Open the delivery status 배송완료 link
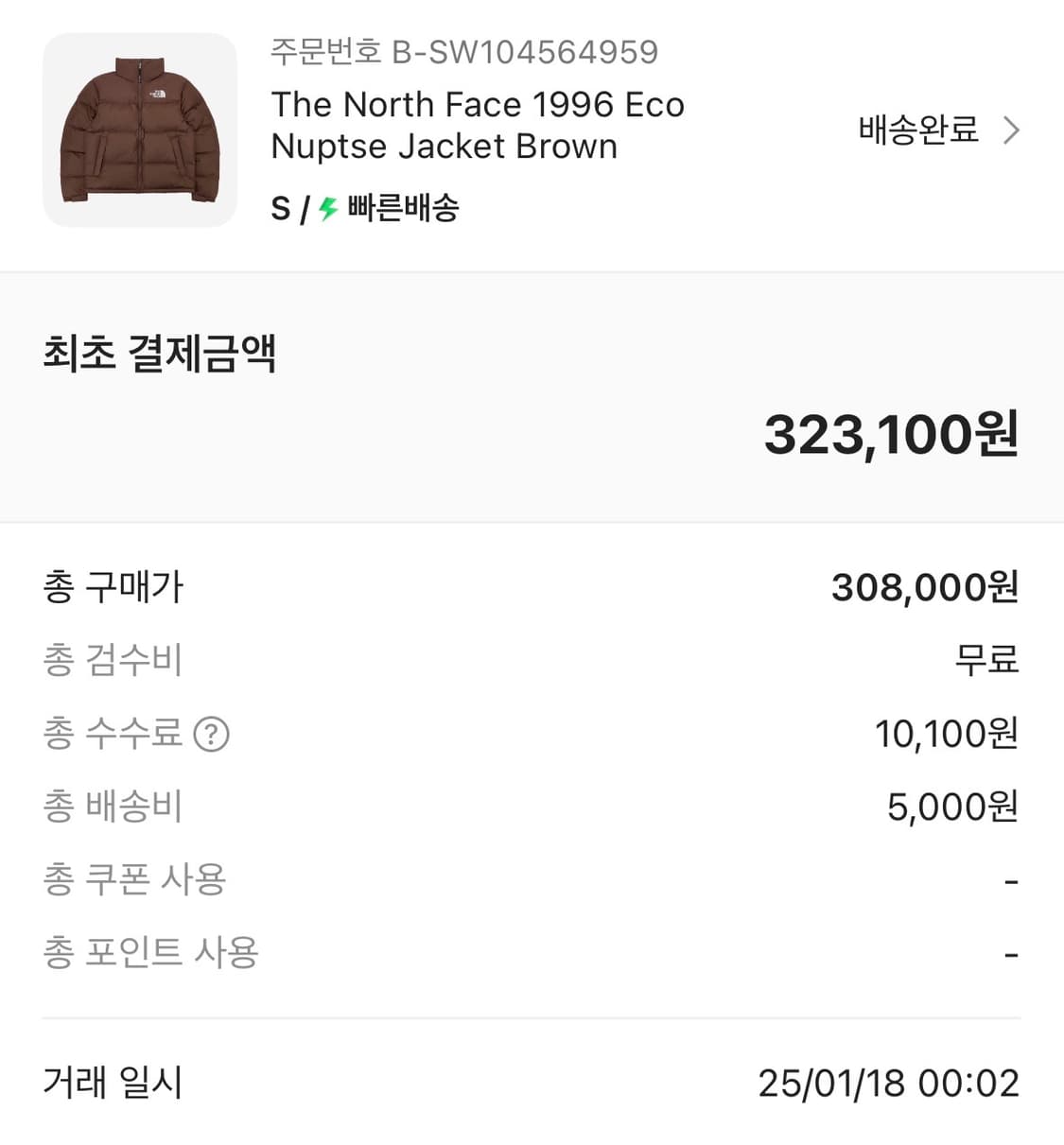Viewport: 1064px width, 1145px height. click(917, 130)
